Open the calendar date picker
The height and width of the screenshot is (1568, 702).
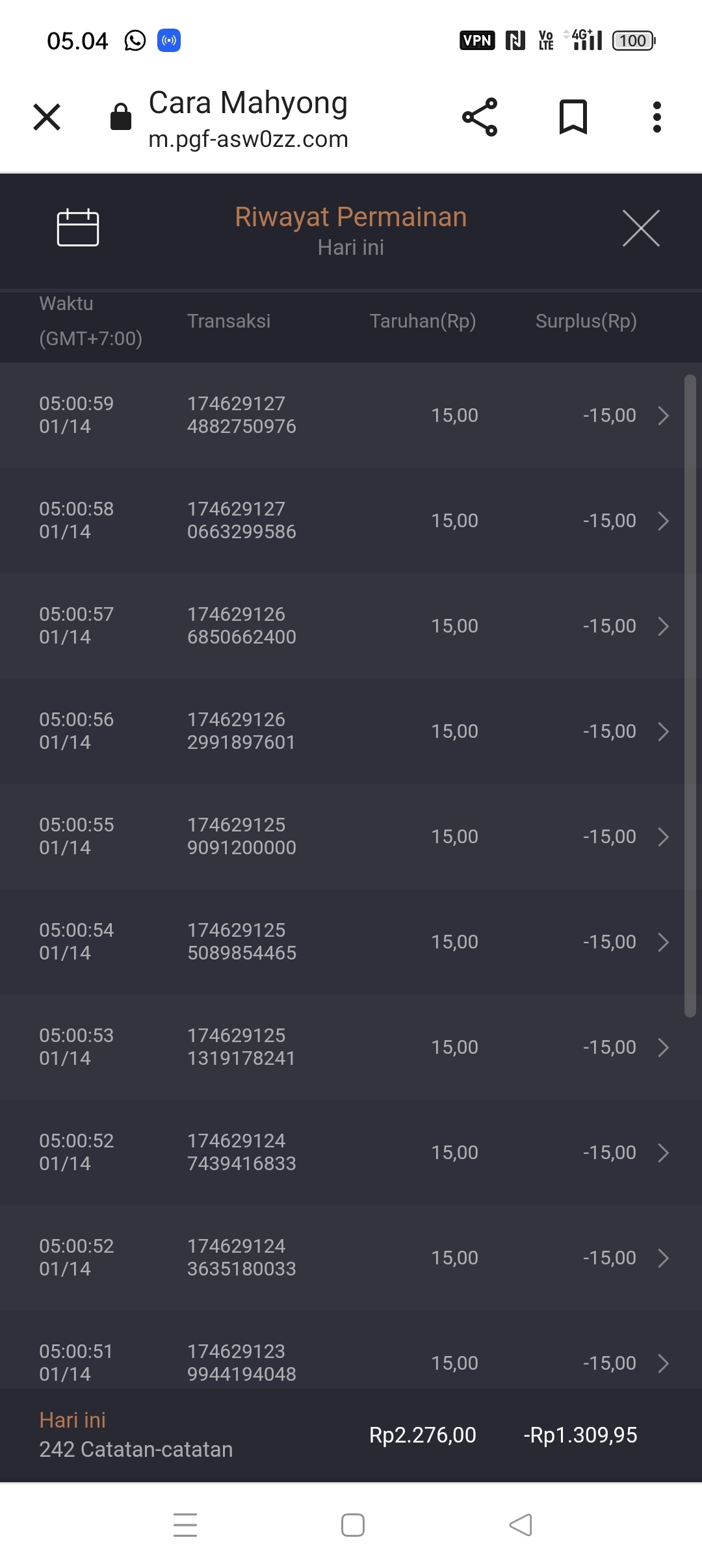click(78, 228)
